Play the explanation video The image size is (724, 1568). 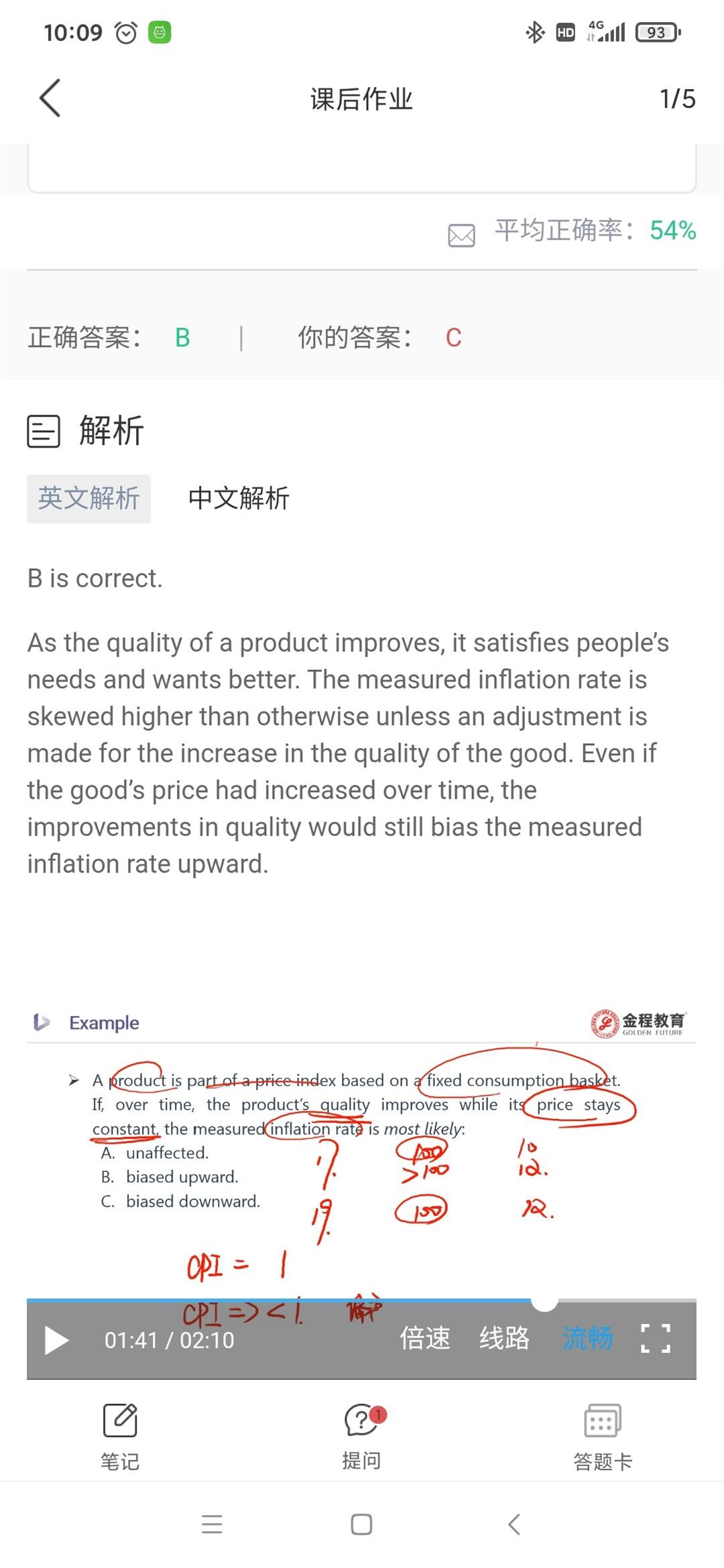(56, 1340)
